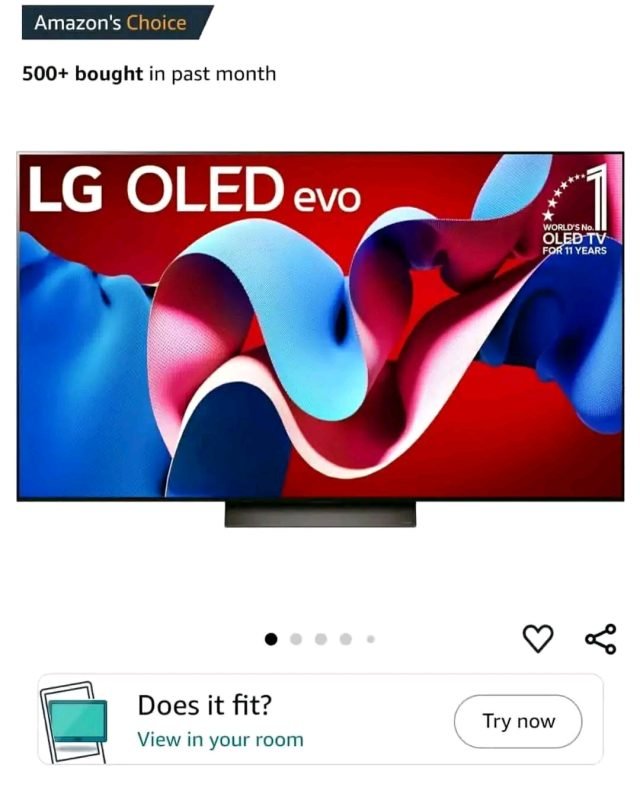Open View in your room link

click(x=220, y=741)
